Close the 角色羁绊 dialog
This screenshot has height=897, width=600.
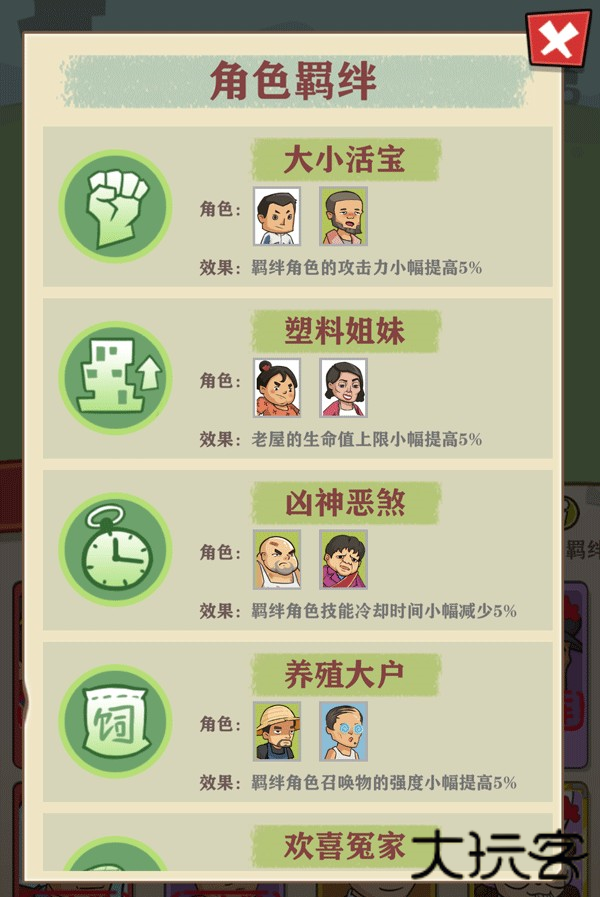pyautogui.click(x=557, y=40)
